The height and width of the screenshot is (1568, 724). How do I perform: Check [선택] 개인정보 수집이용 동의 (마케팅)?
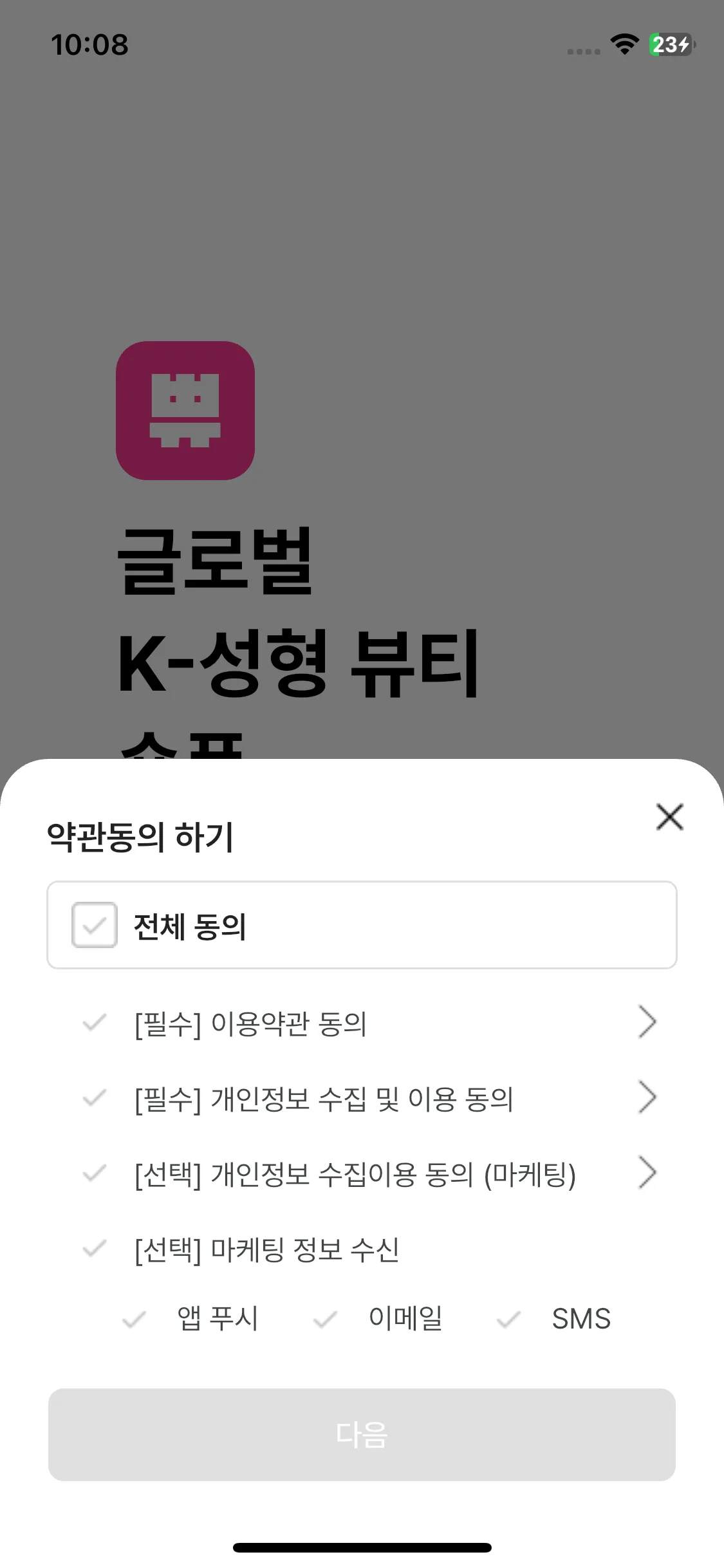95,1173
